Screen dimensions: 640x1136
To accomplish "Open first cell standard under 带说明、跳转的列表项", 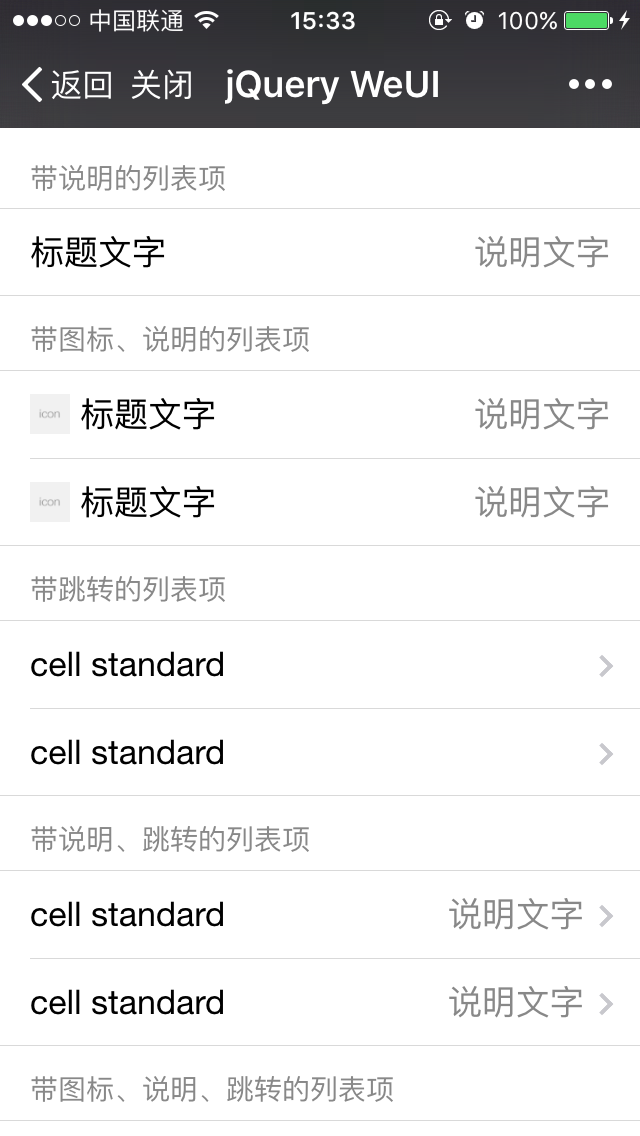I will pyautogui.click(x=320, y=915).
